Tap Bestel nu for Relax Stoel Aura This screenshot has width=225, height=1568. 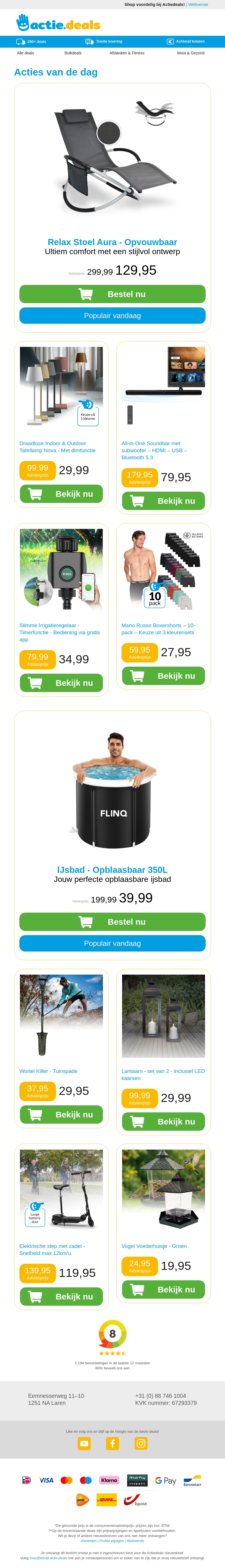pyautogui.click(x=112, y=294)
